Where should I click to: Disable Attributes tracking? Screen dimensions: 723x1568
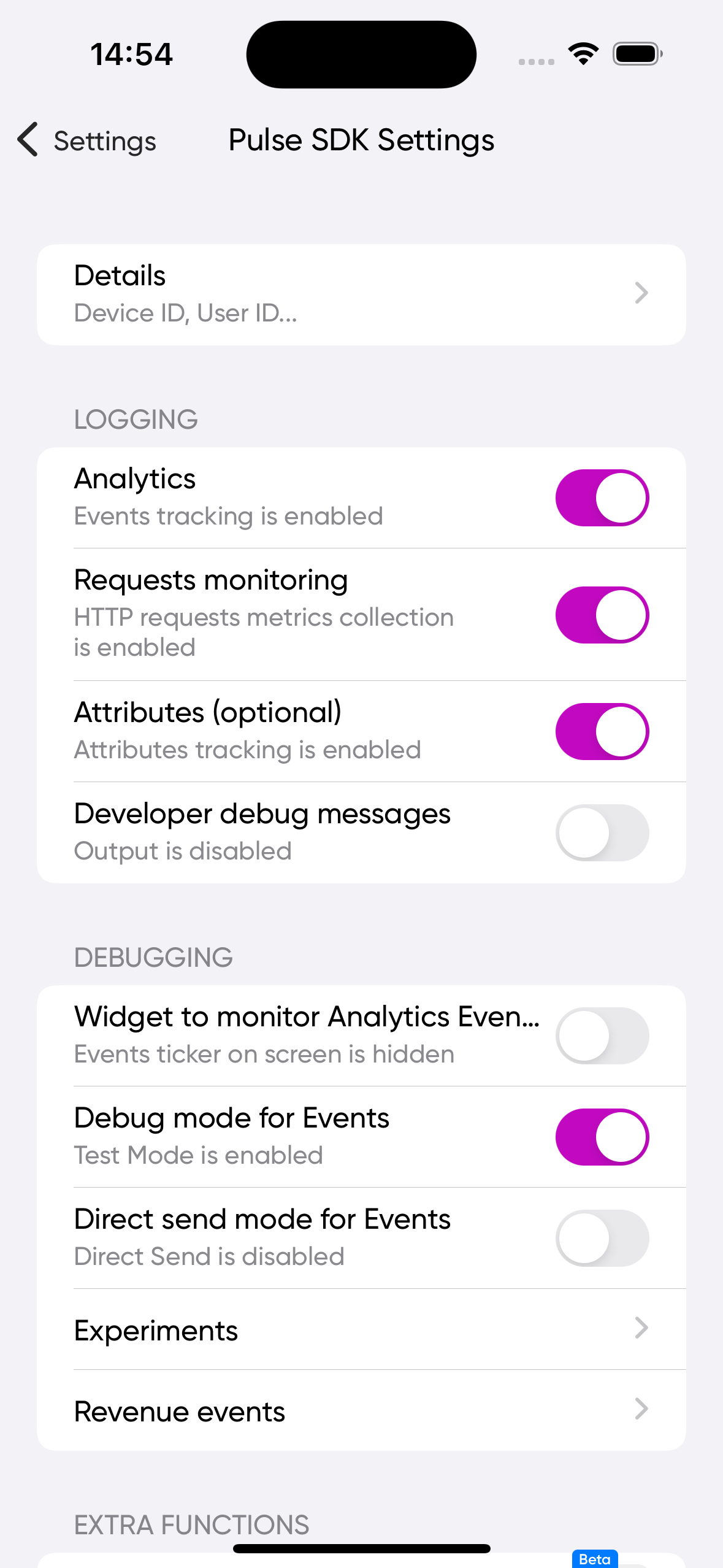click(602, 731)
